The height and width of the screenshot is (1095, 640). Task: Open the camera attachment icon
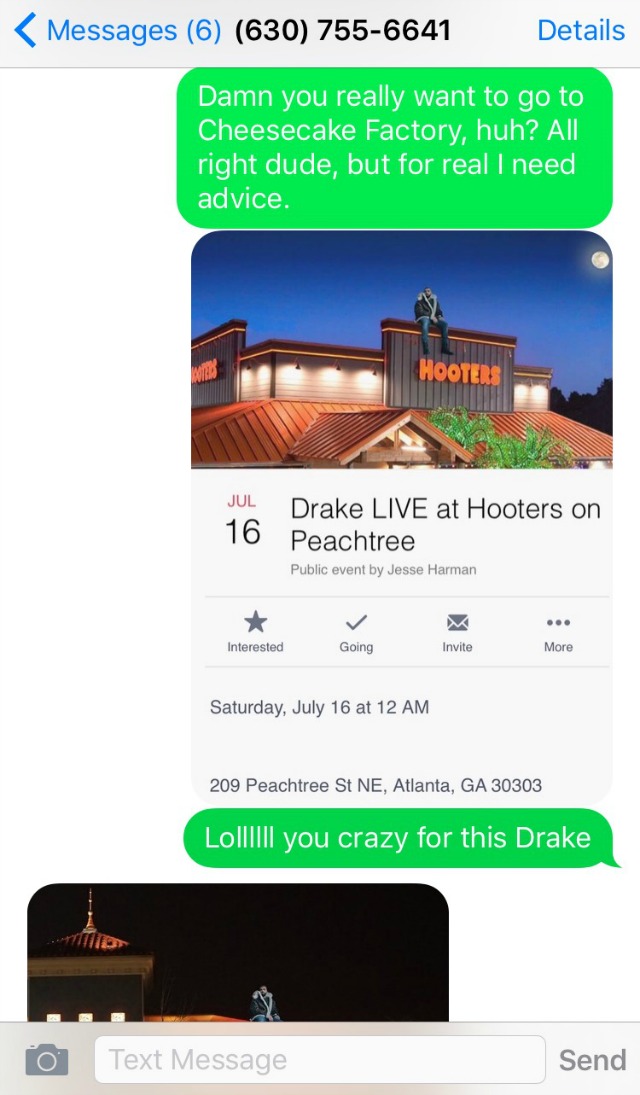point(47,1059)
